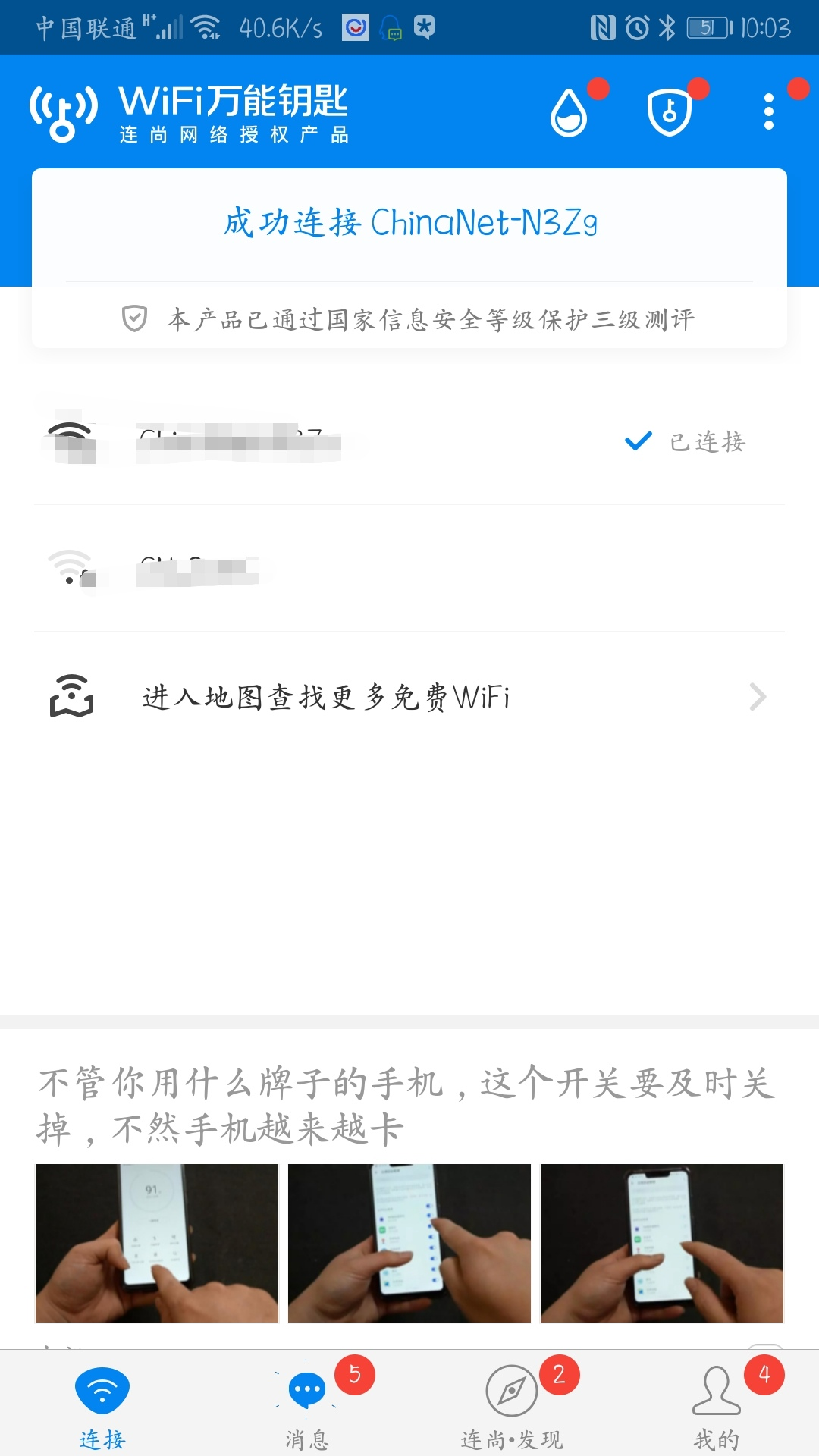819x1456 pixels.
Task: Open the connected WiFi network row
Action: (409, 441)
